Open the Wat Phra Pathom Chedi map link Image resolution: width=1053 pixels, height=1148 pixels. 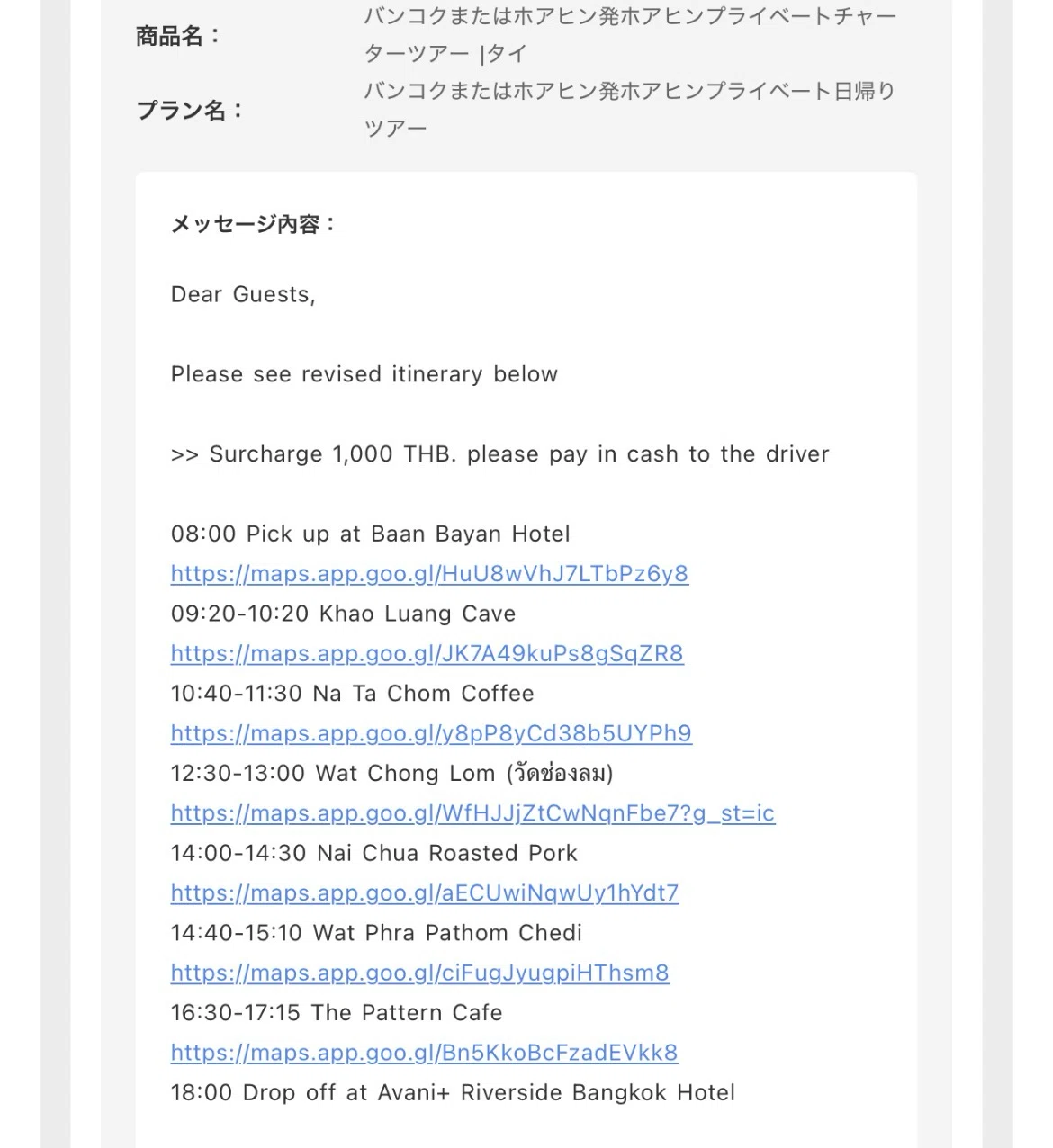tap(420, 973)
